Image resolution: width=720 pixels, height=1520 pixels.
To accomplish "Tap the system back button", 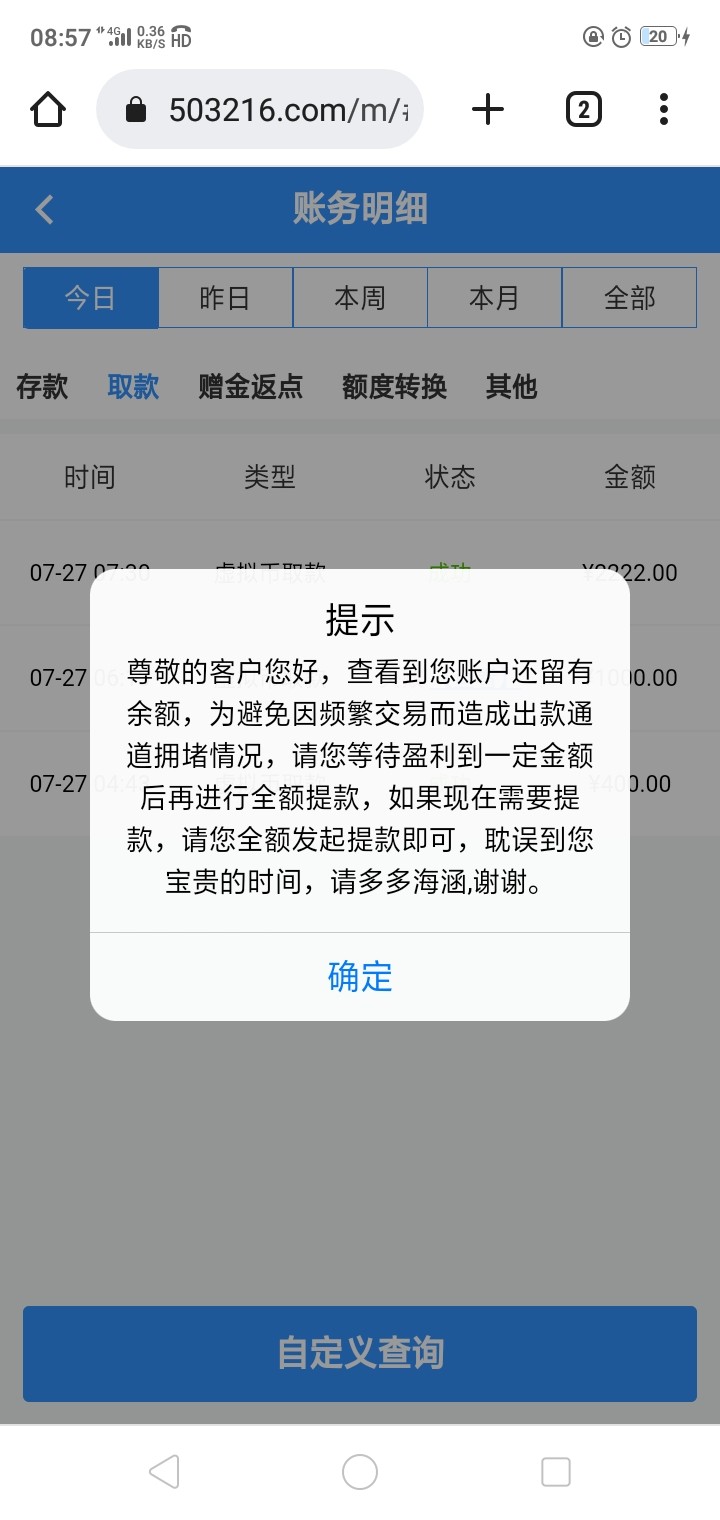I will pos(164,1471).
